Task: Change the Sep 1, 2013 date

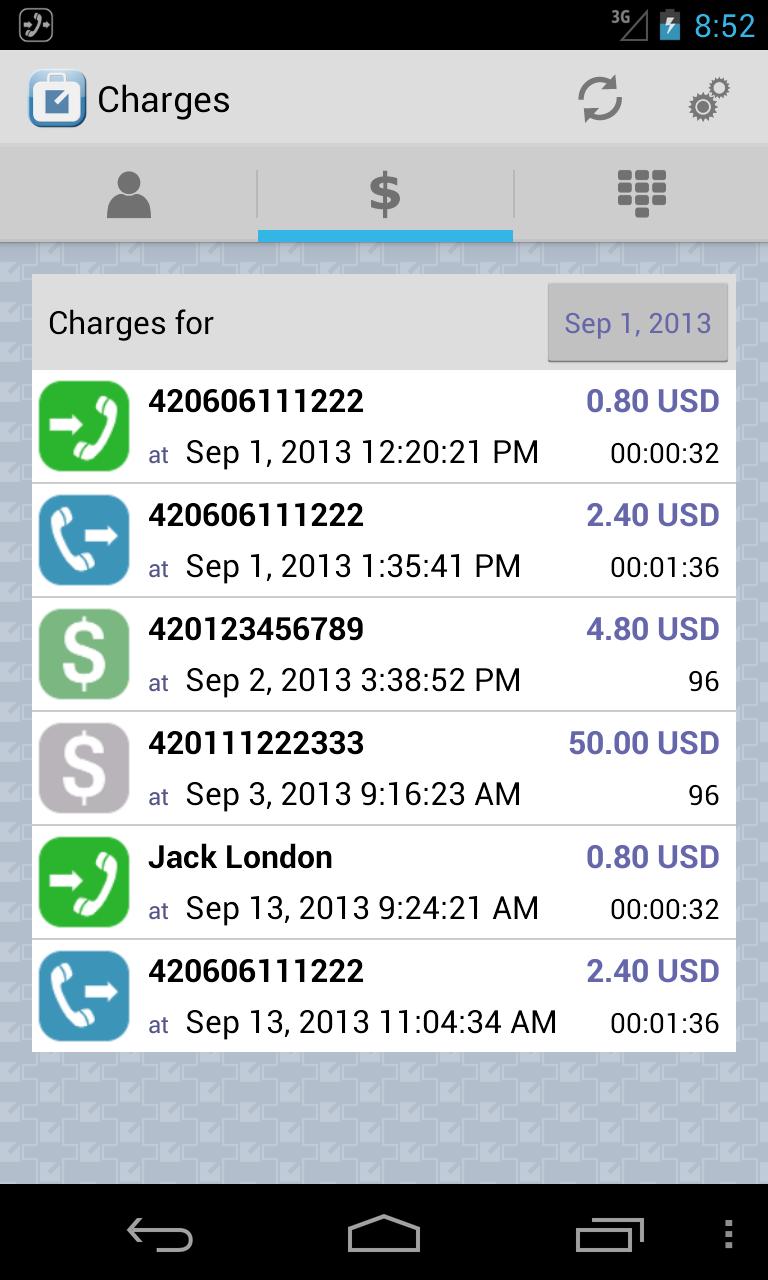Action: (637, 323)
